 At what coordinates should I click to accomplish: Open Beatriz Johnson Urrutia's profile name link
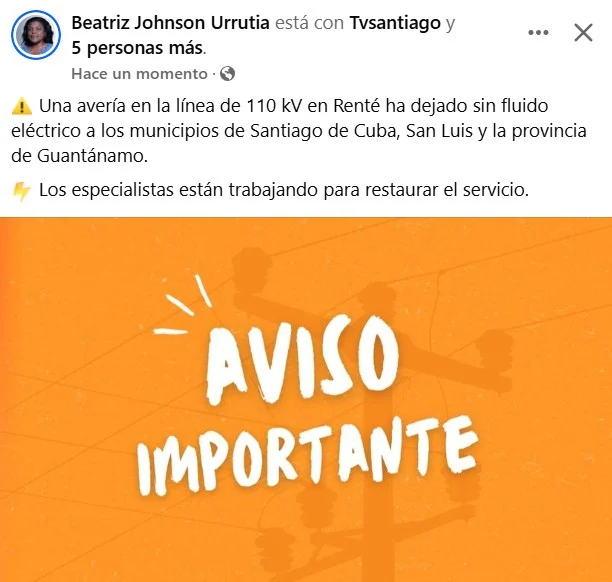pyautogui.click(x=170, y=24)
